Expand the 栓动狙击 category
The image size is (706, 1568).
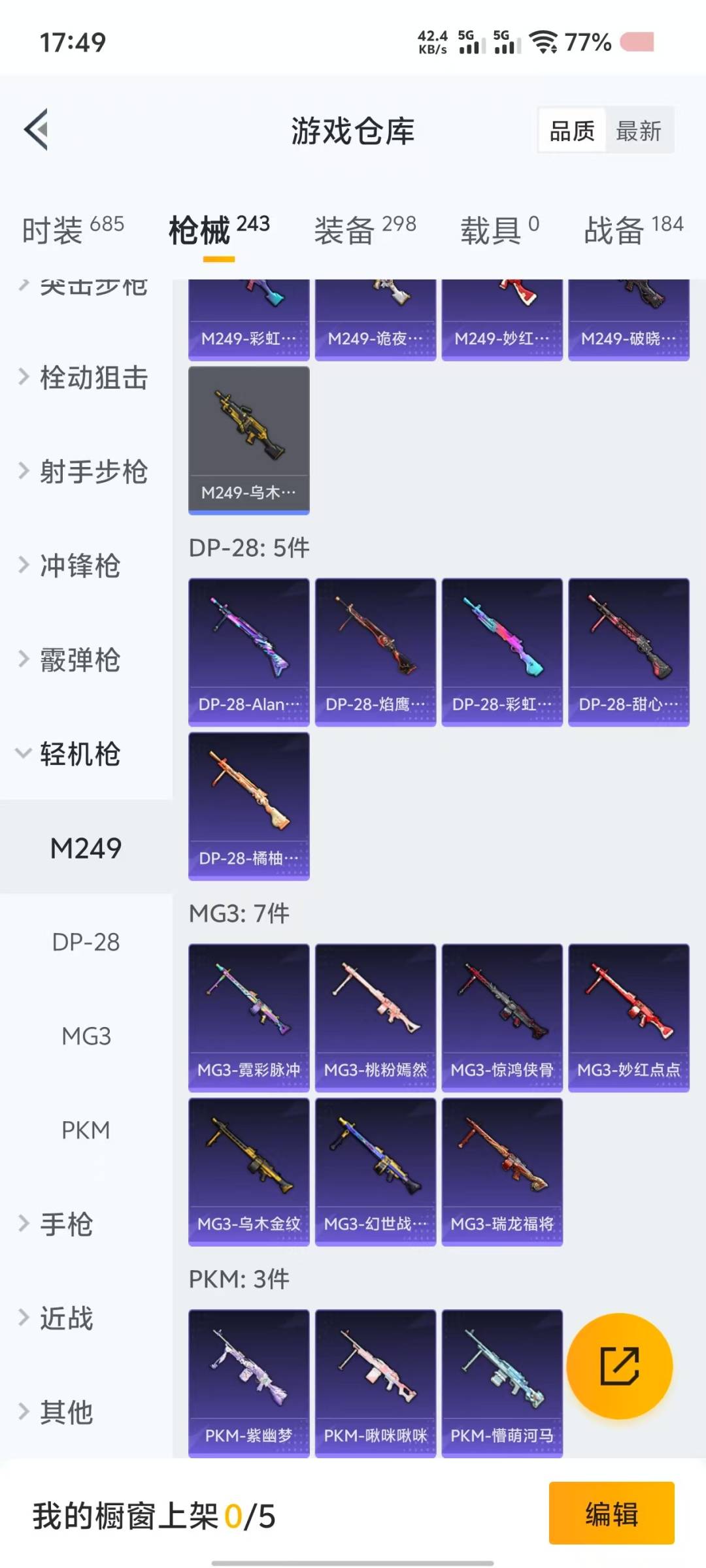click(85, 378)
